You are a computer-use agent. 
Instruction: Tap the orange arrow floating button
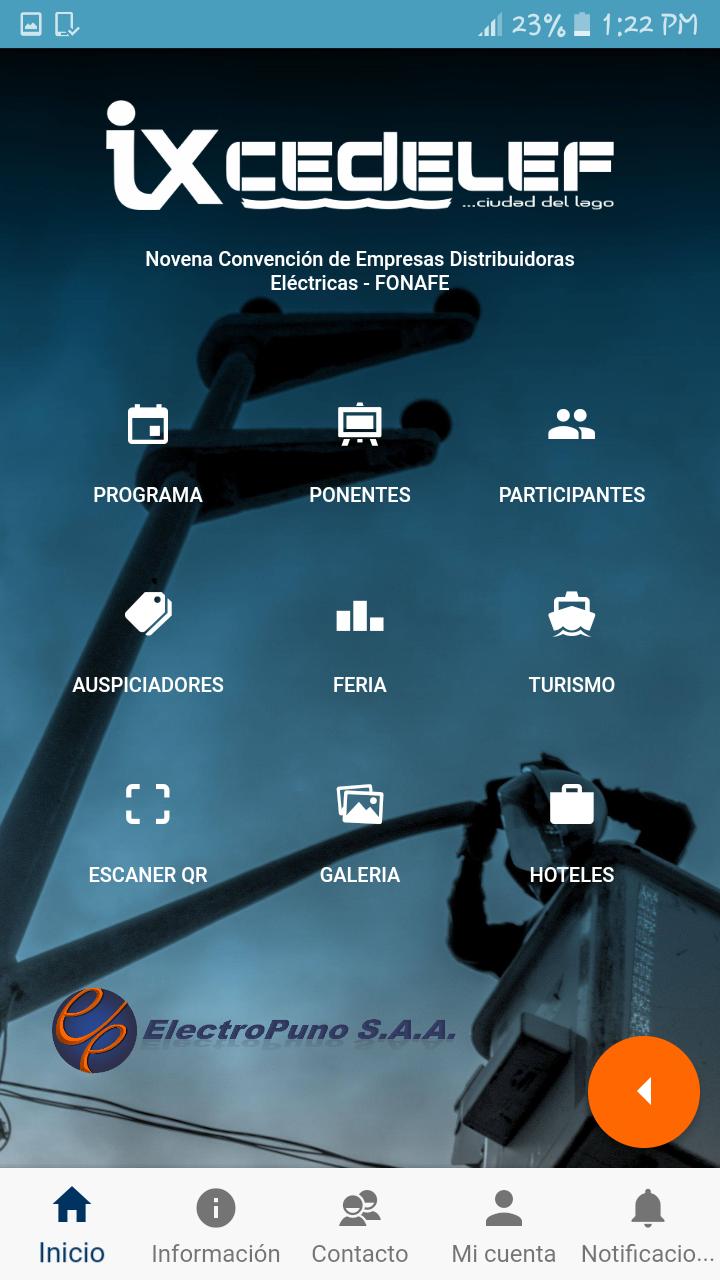pos(644,1091)
